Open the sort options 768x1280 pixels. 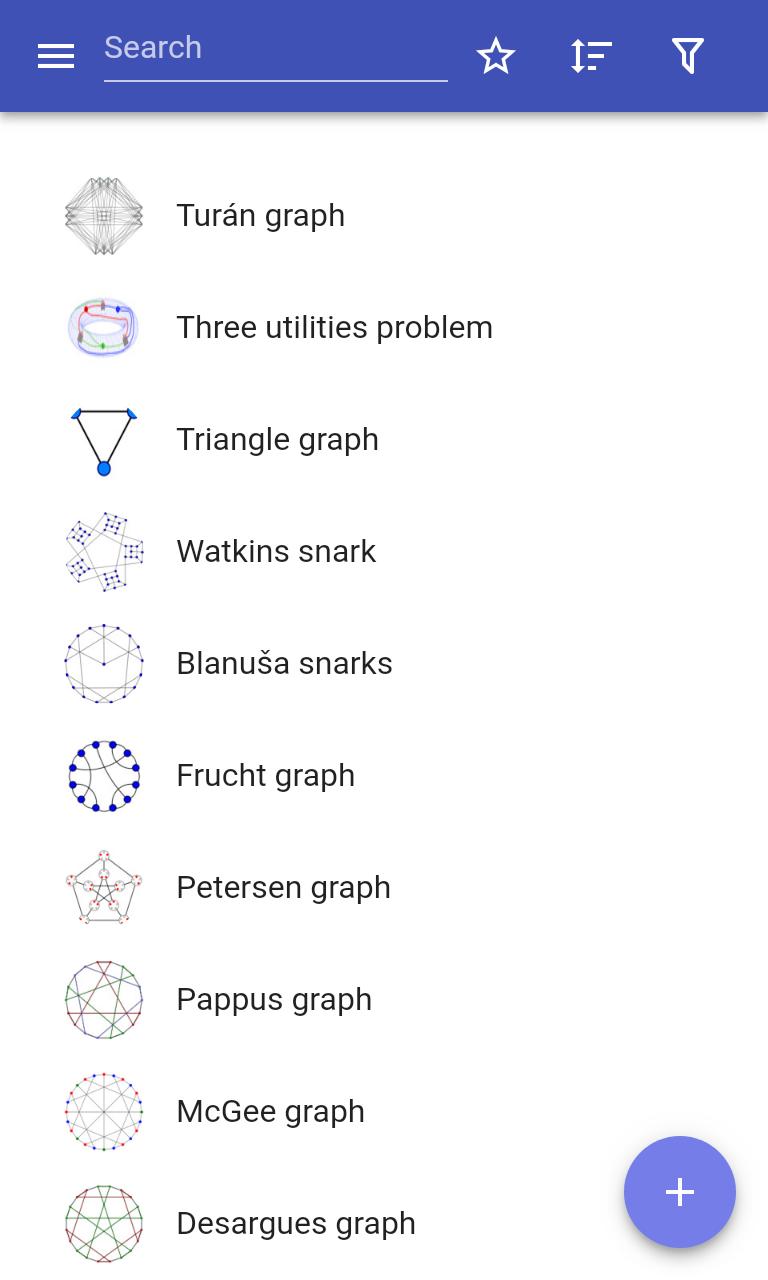591,56
